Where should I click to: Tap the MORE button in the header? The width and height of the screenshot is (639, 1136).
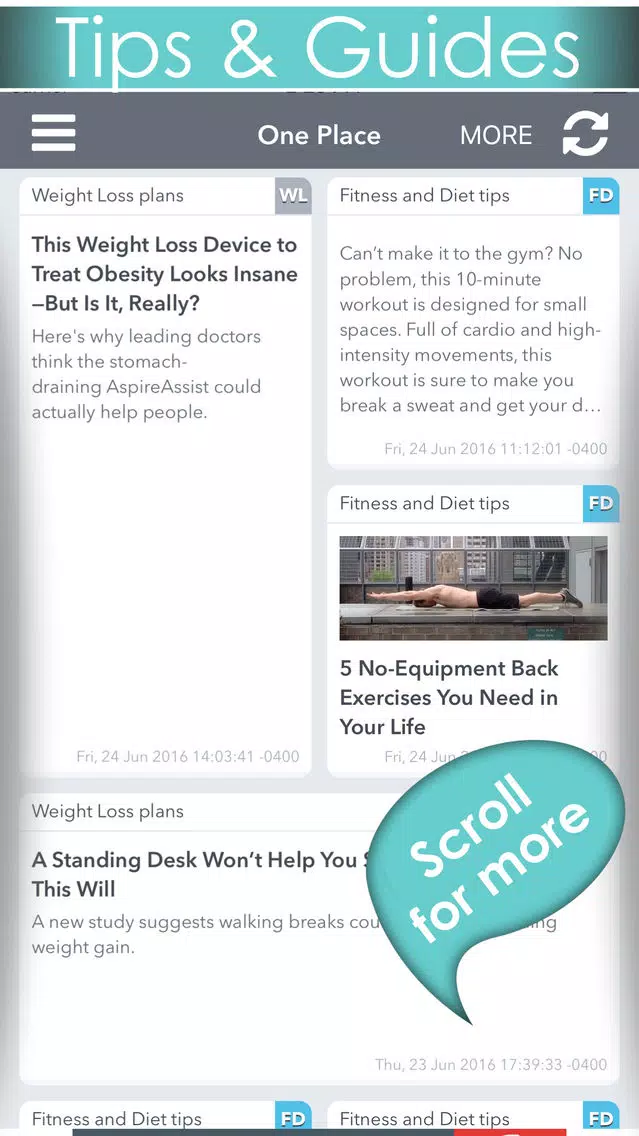pos(496,135)
